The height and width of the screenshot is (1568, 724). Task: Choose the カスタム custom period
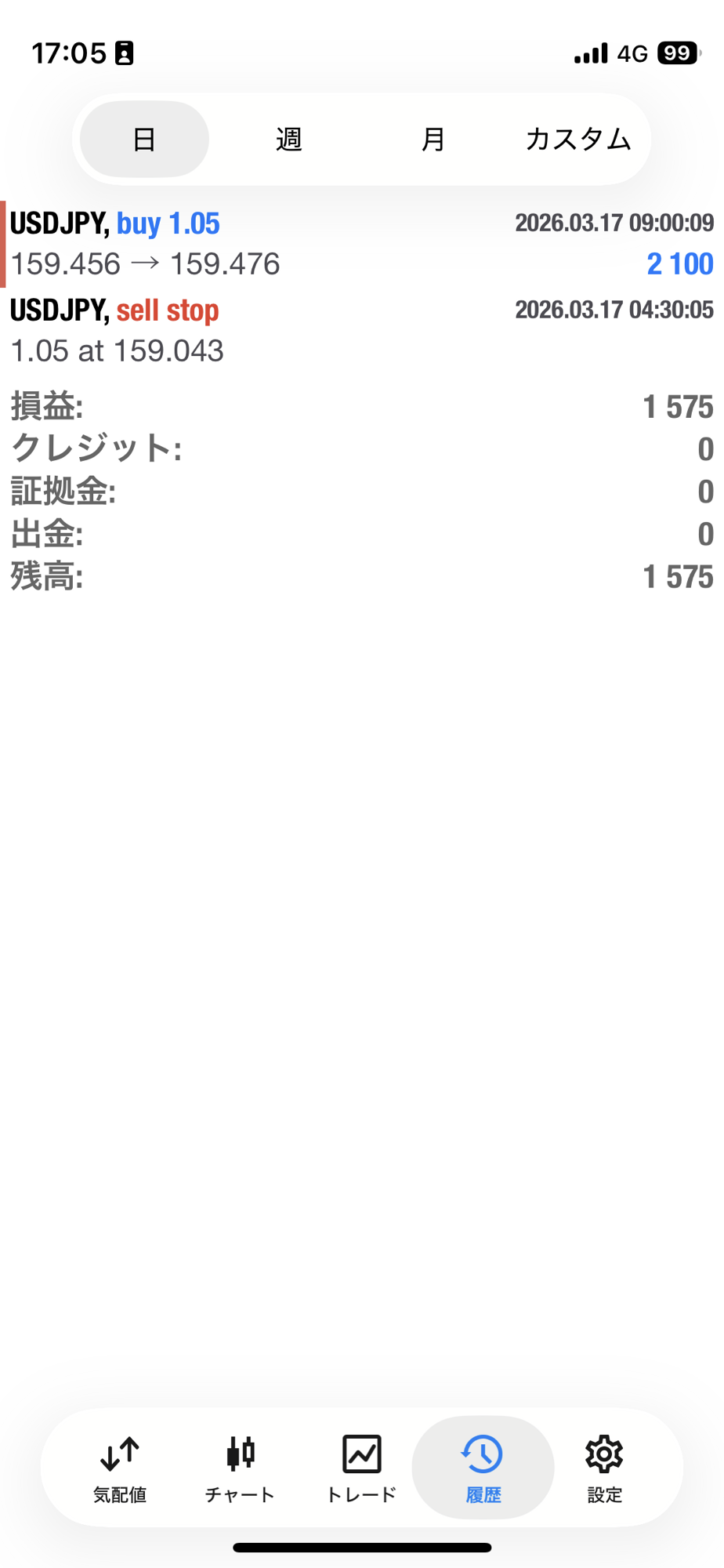577,140
